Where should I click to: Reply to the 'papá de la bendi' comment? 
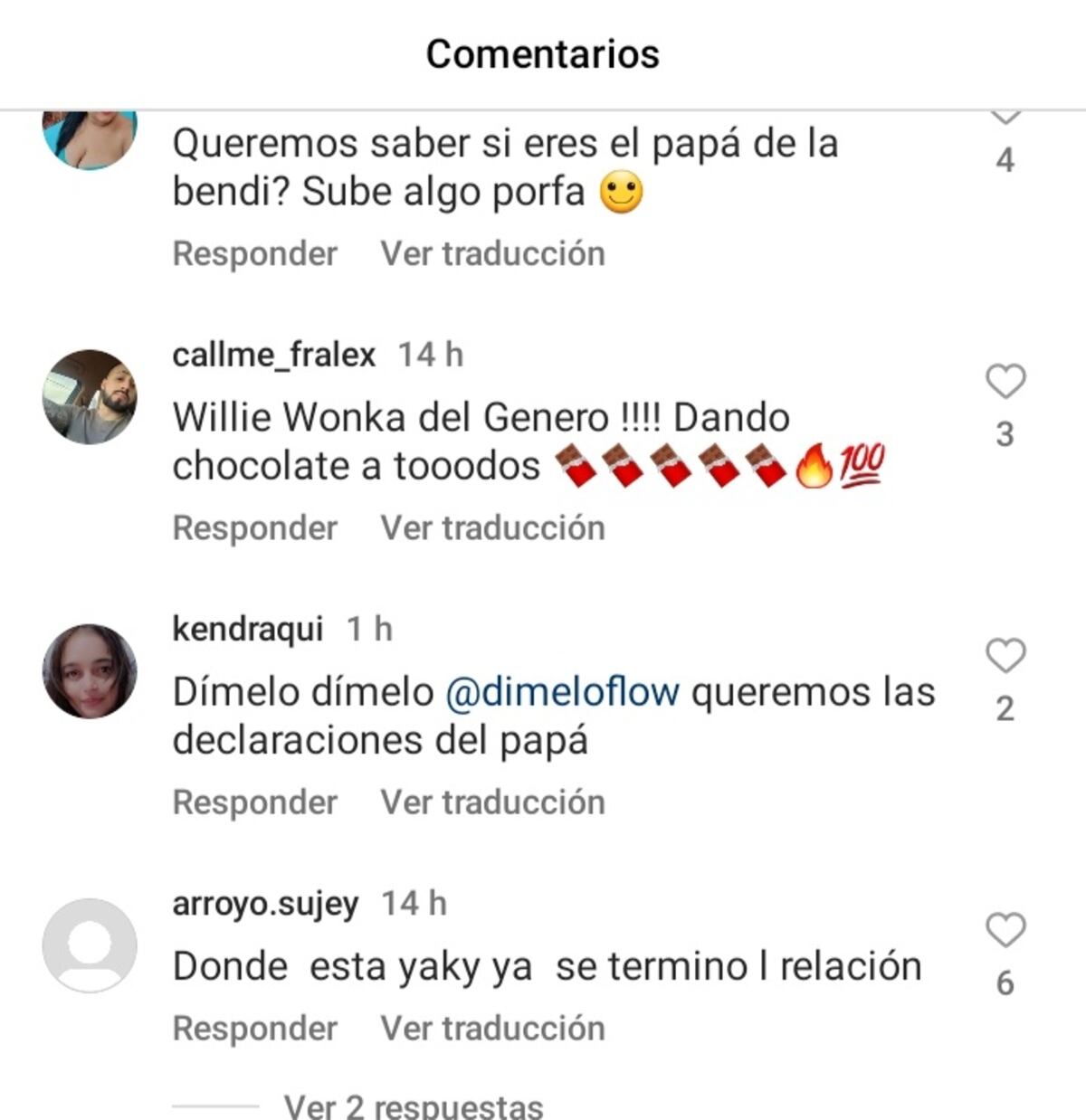254,253
